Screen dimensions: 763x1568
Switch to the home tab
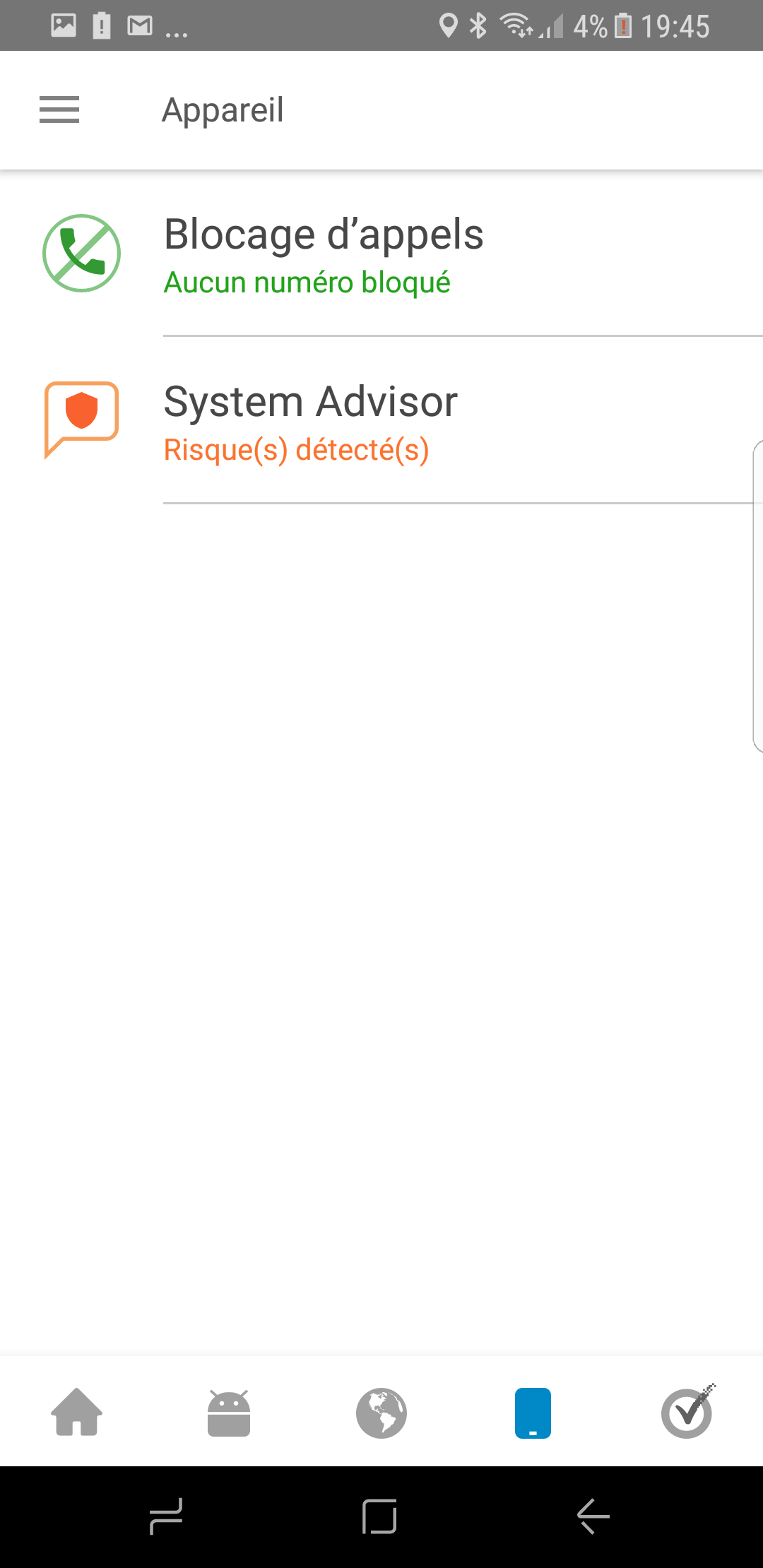(76, 1413)
